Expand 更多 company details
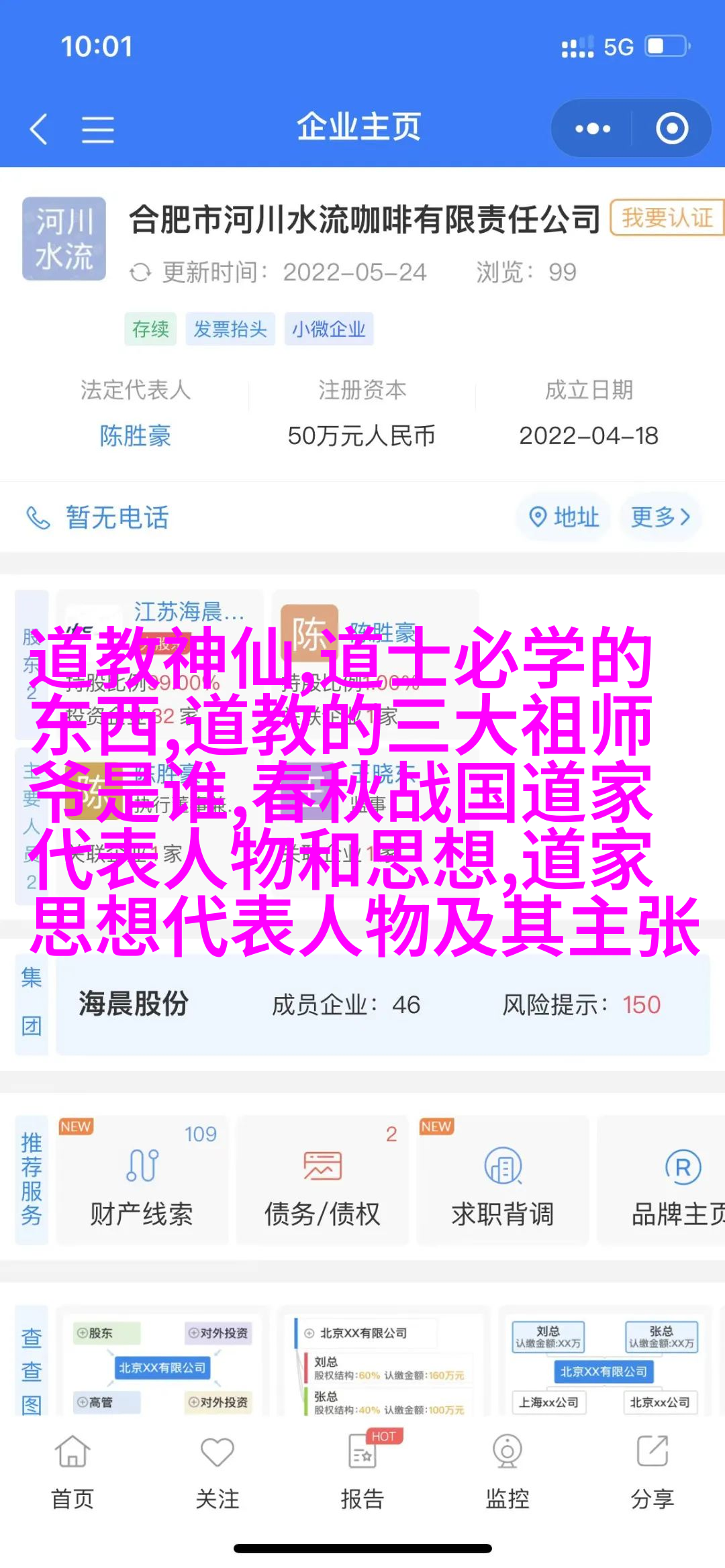 pyautogui.click(x=660, y=517)
